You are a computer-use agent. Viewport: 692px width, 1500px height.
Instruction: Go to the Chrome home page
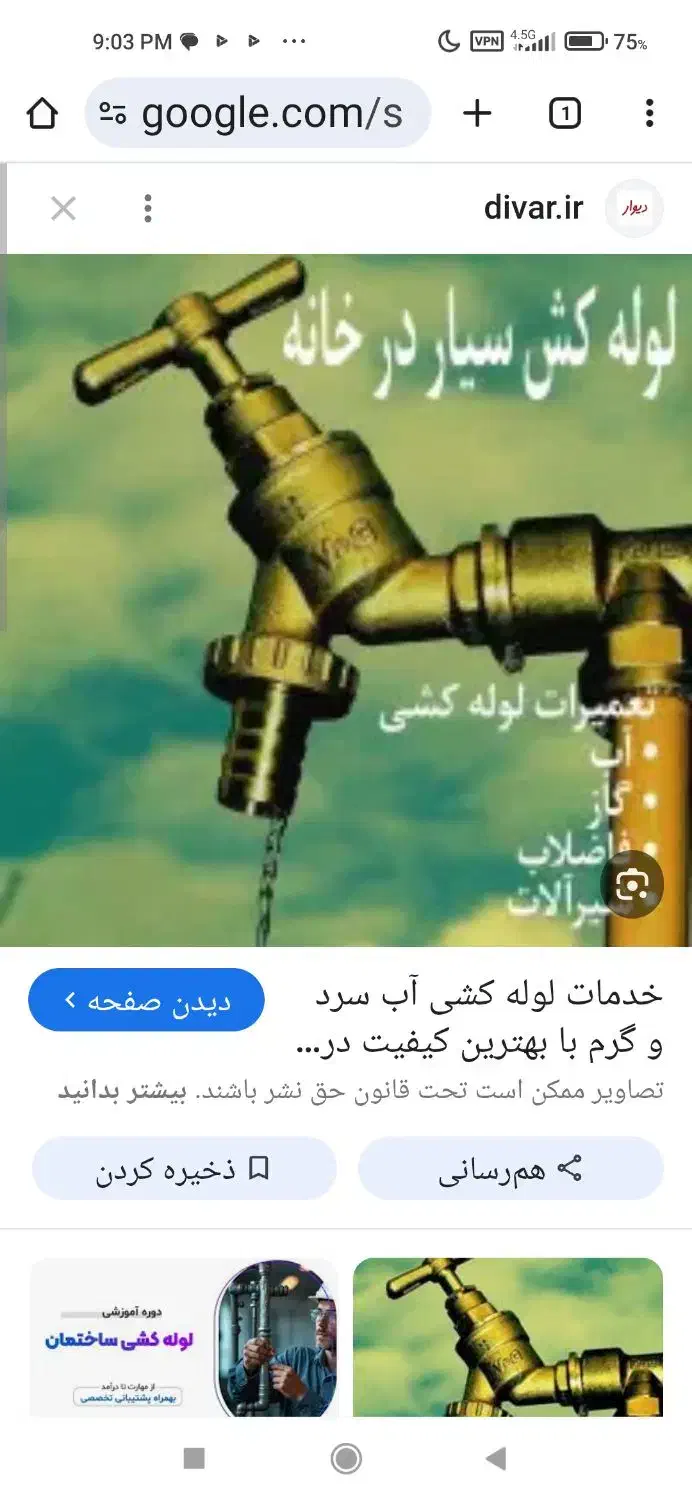pyautogui.click(x=42, y=114)
